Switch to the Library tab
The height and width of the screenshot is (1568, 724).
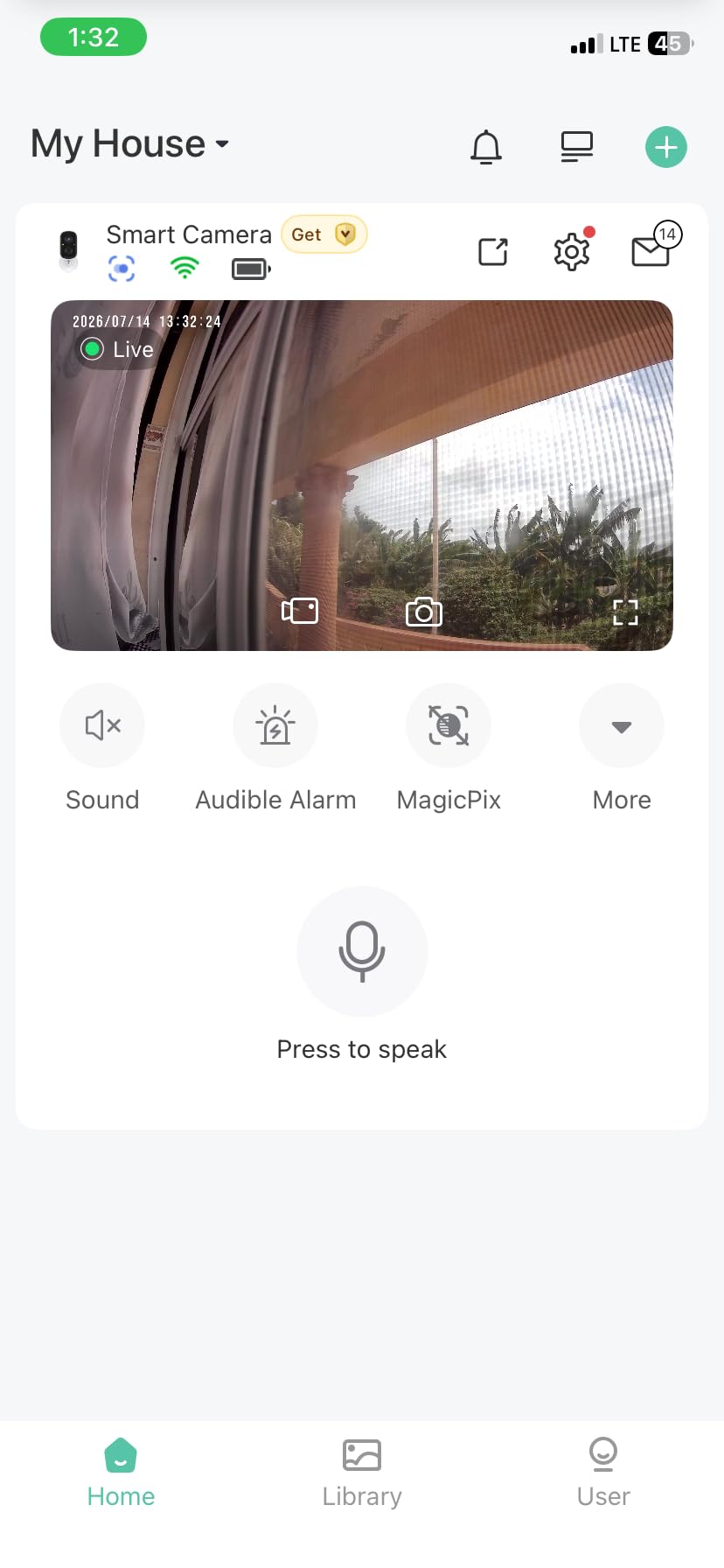tap(362, 1473)
